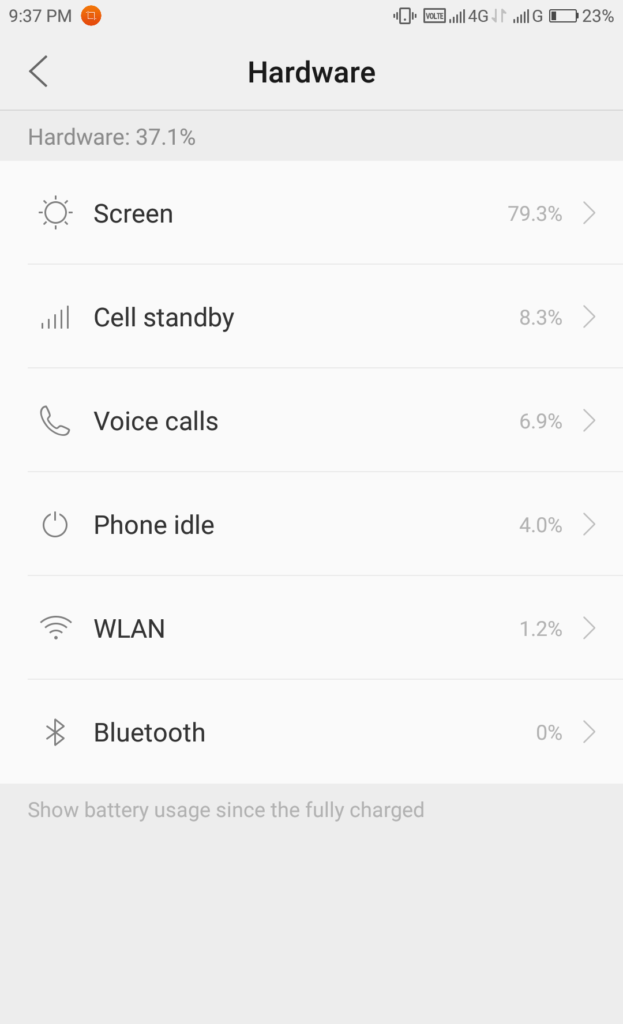Open Voice calls battery details

point(311,421)
